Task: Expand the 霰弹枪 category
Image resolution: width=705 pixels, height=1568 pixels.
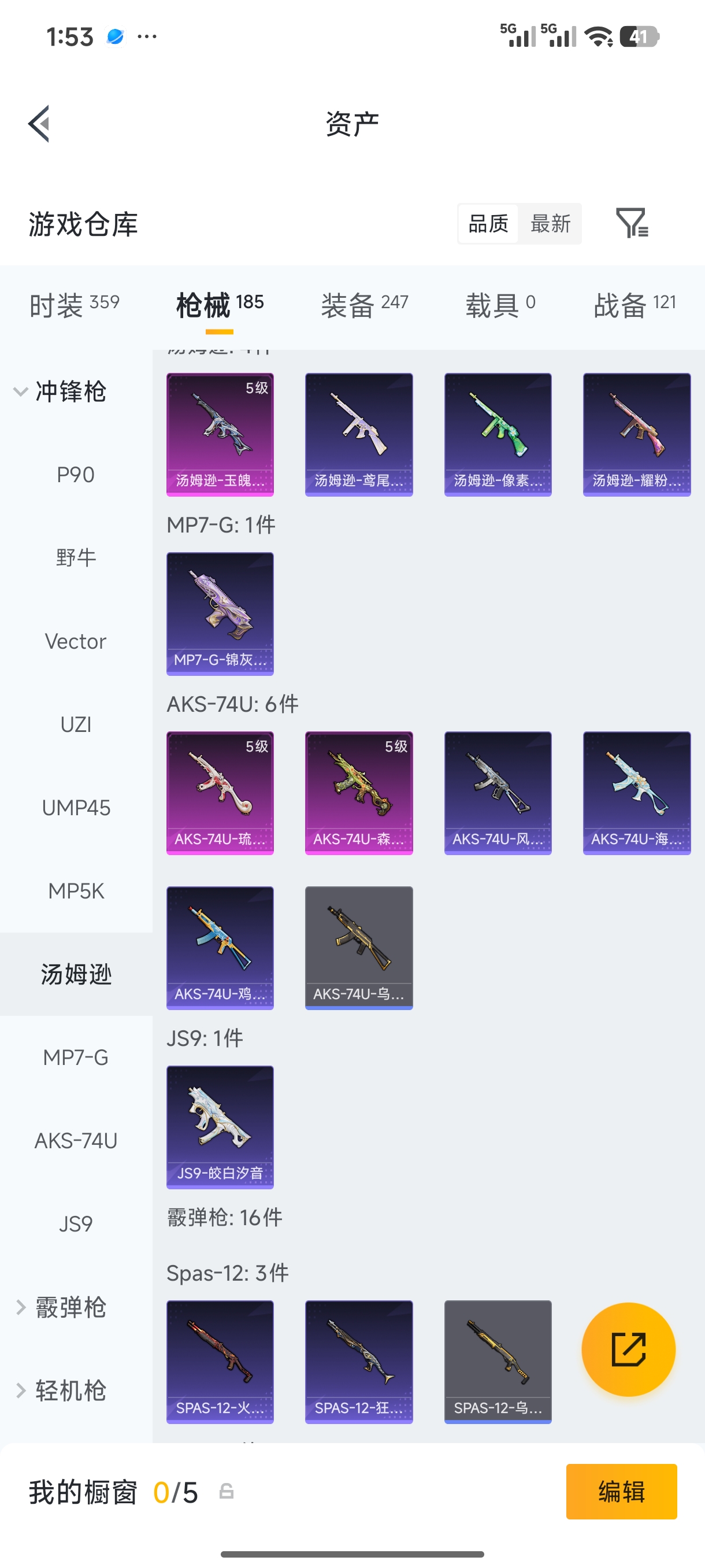Action: (x=60, y=1307)
